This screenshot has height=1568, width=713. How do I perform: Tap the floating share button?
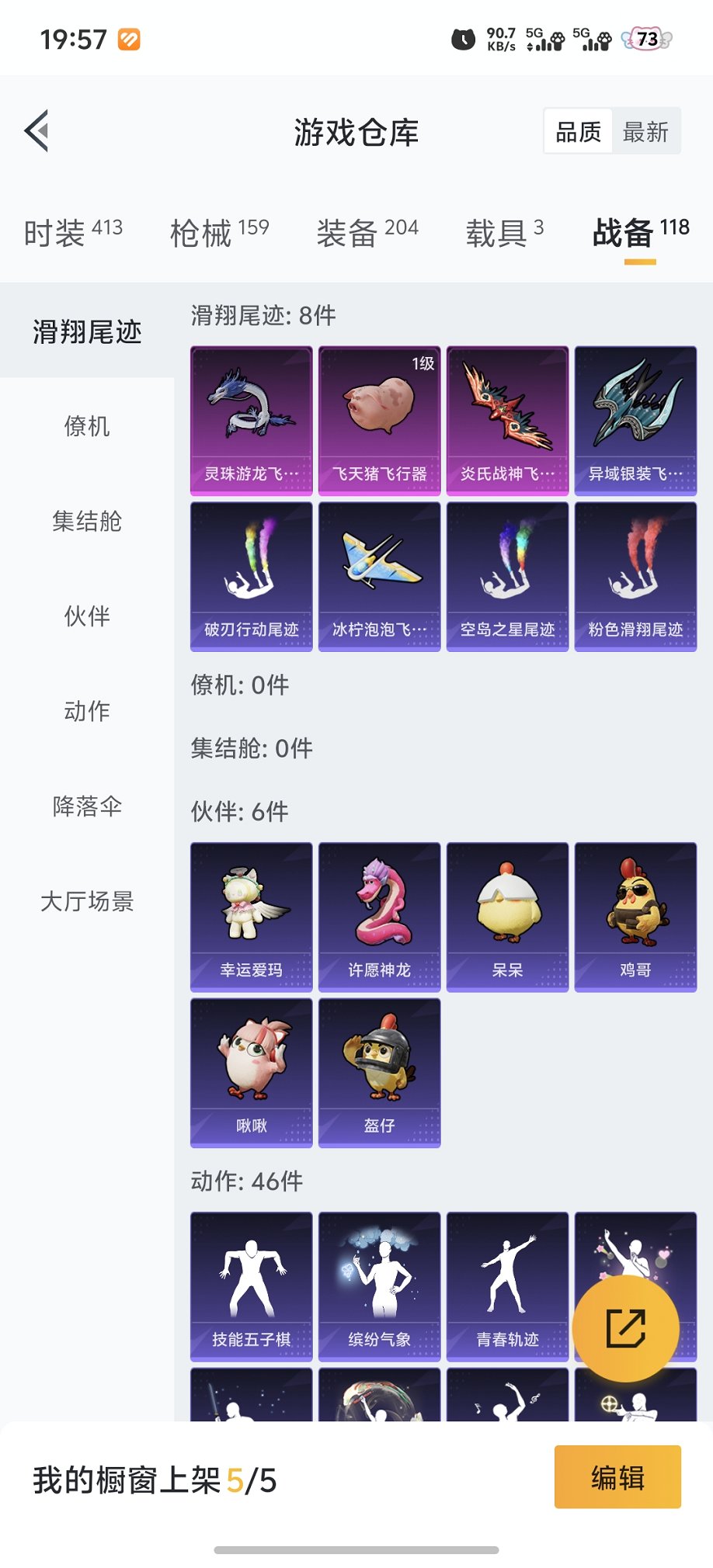click(625, 1328)
